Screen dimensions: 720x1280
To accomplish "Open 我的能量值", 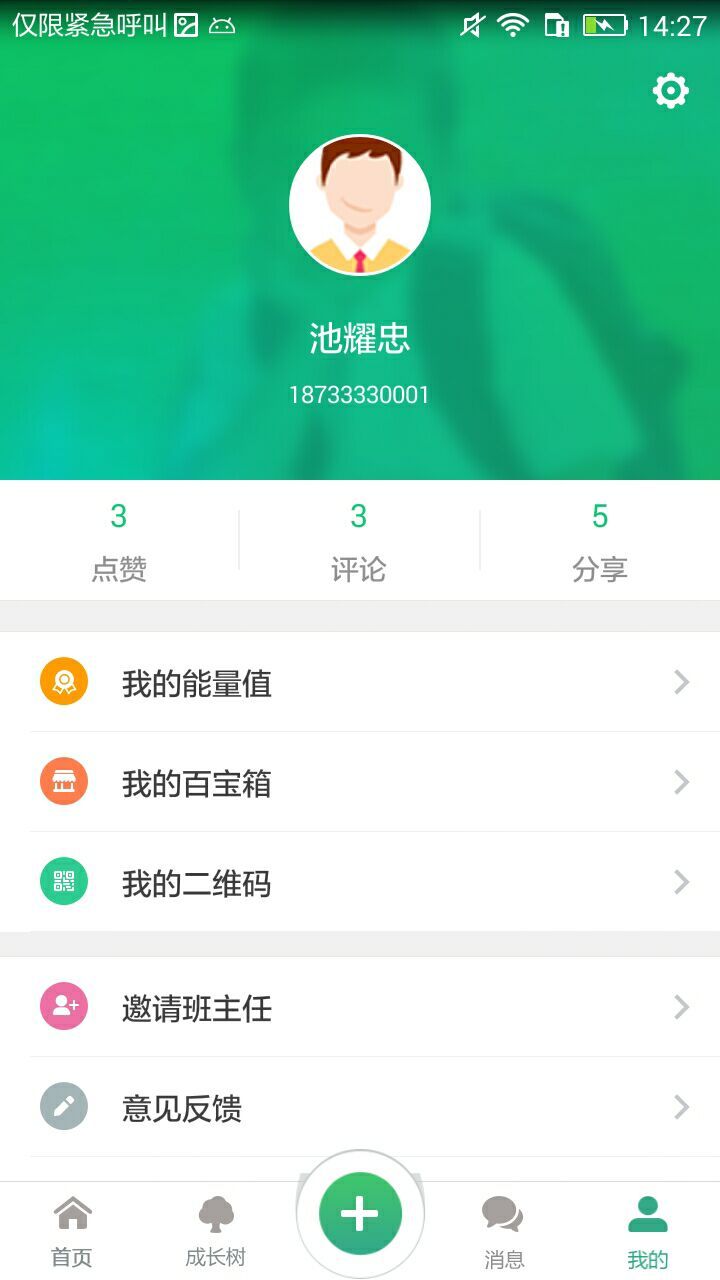I will [360, 683].
